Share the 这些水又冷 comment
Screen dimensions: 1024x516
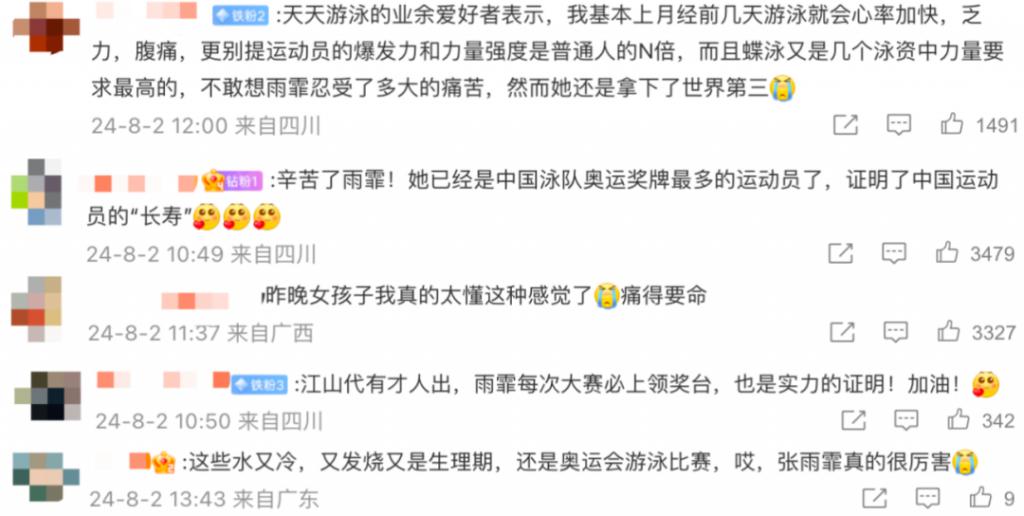(874, 497)
